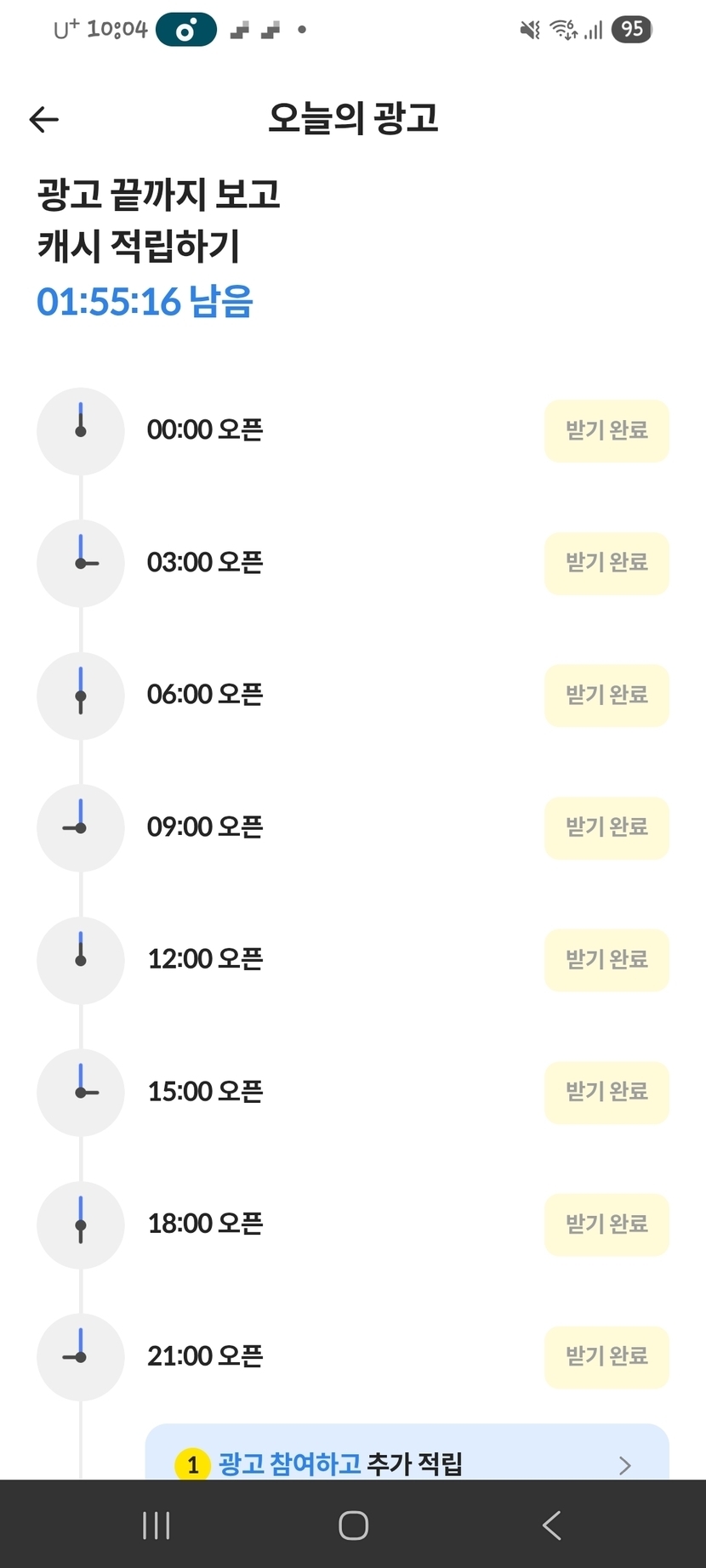The height and width of the screenshot is (1568, 706).
Task: Go back using the top arrow
Action: (x=44, y=120)
